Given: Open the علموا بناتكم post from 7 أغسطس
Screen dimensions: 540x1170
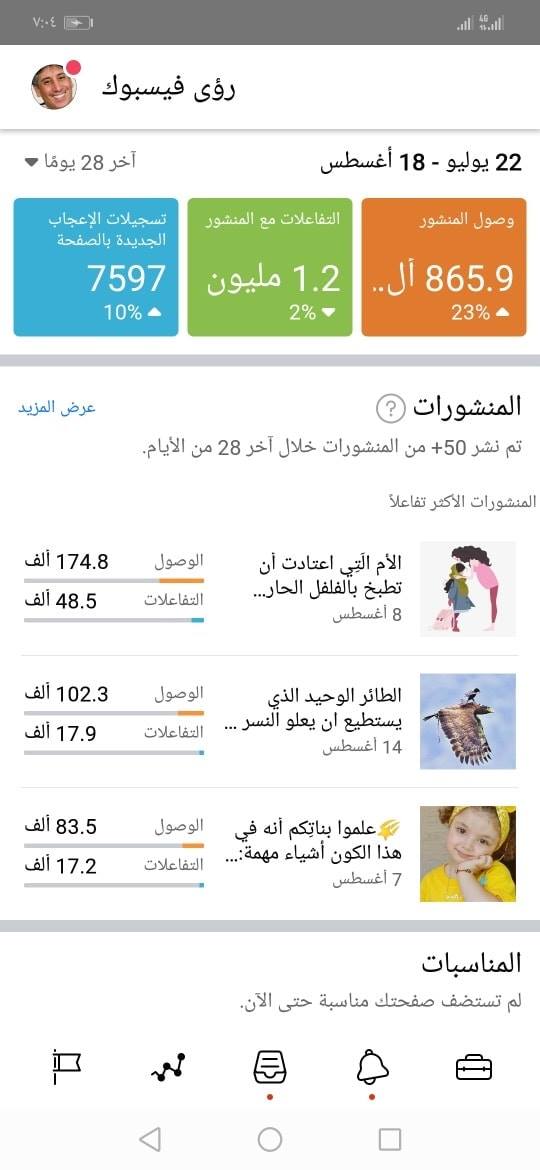Looking at the screenshot, I should (269, 854).
